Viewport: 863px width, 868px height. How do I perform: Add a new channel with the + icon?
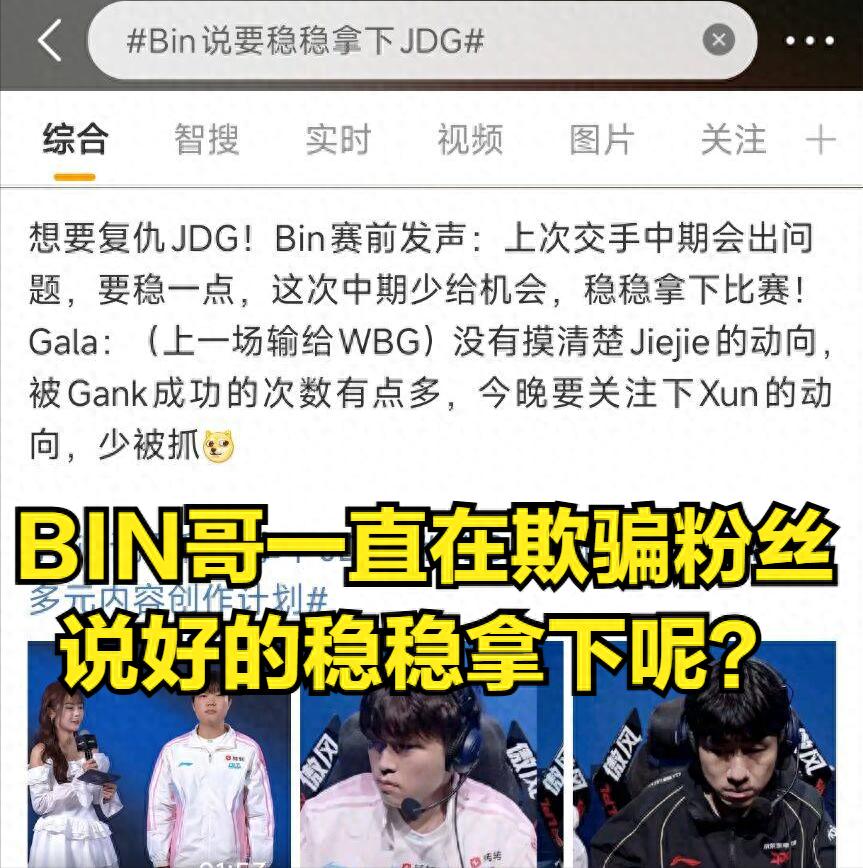pyautogui.click(x=820, y=140)
